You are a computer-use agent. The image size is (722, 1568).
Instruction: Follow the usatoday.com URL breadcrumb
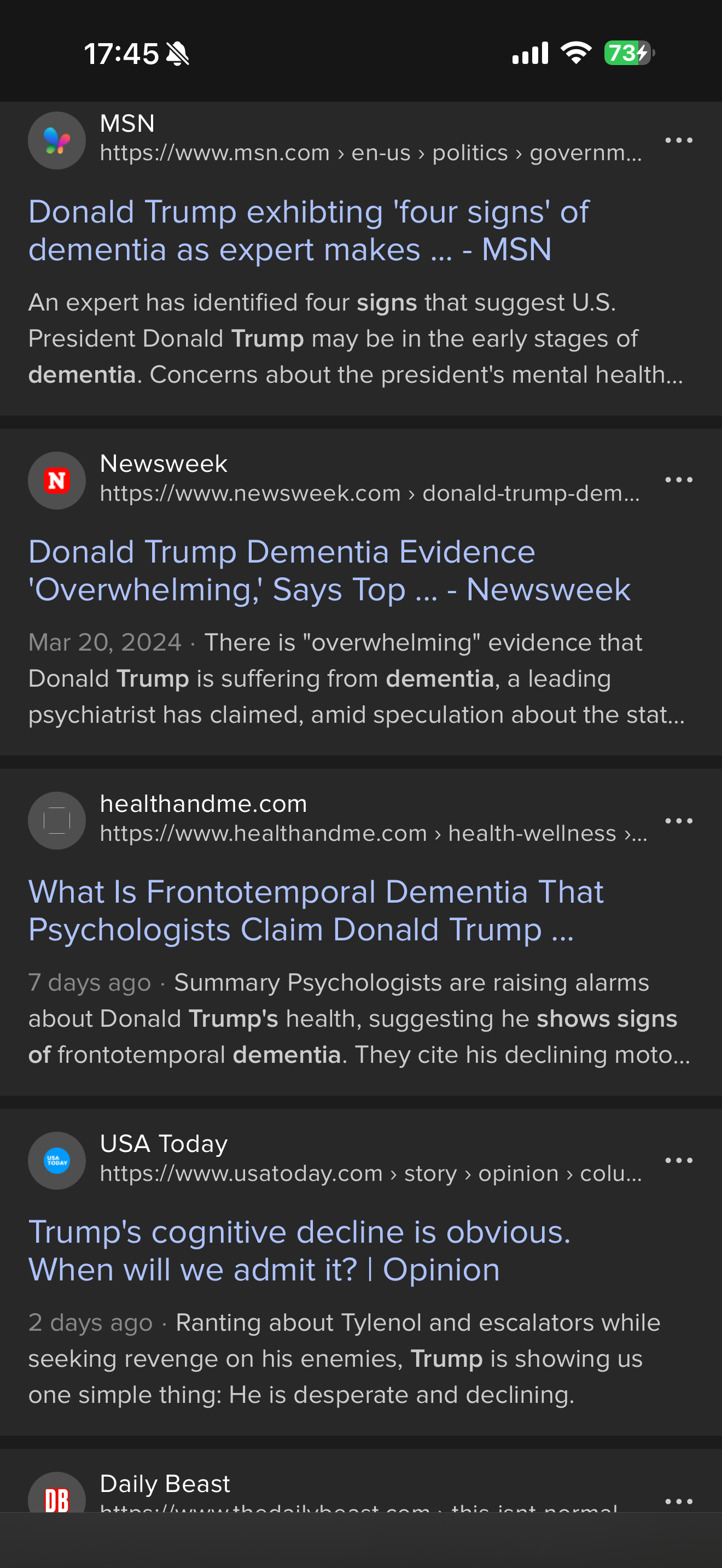370,1174
